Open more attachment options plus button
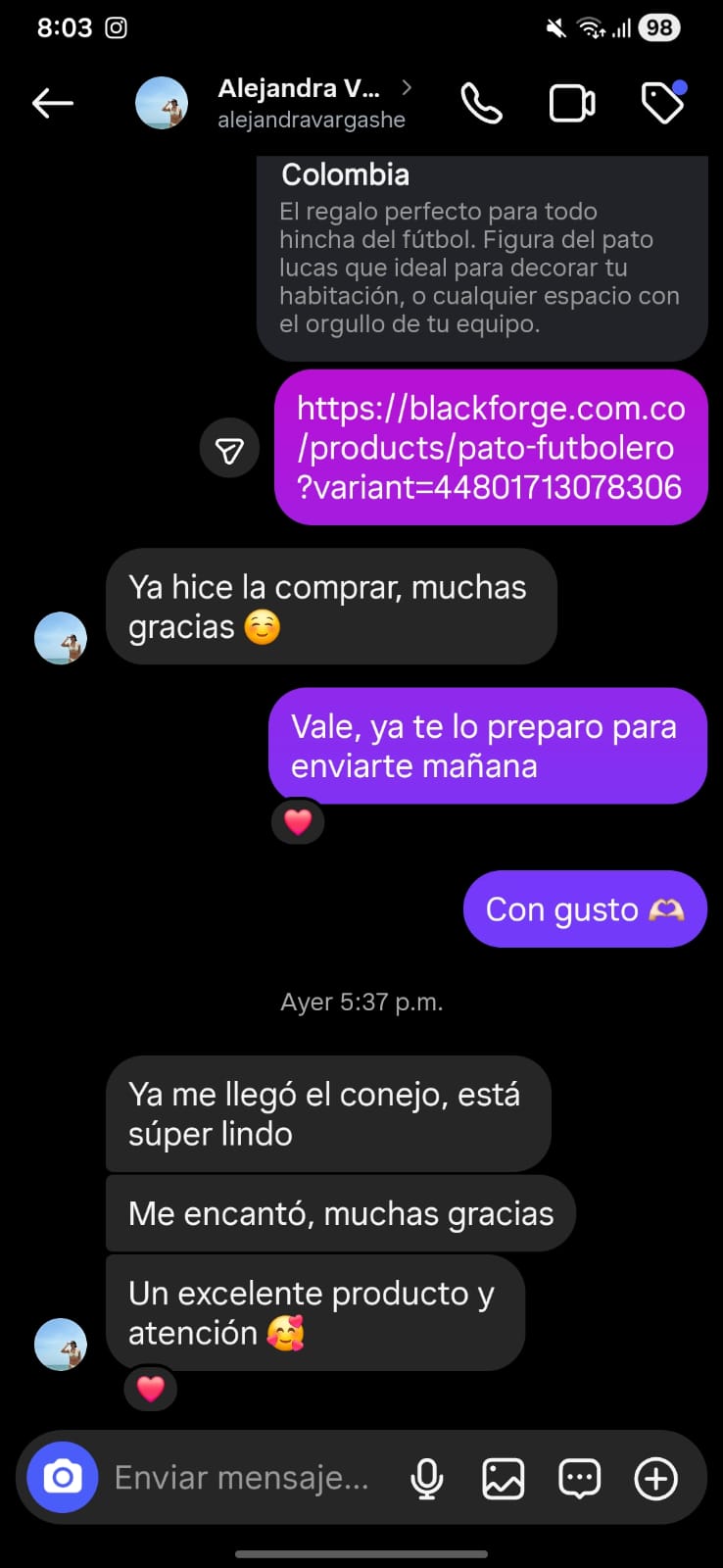723x1568 pixels. [x=655, y=1478]
